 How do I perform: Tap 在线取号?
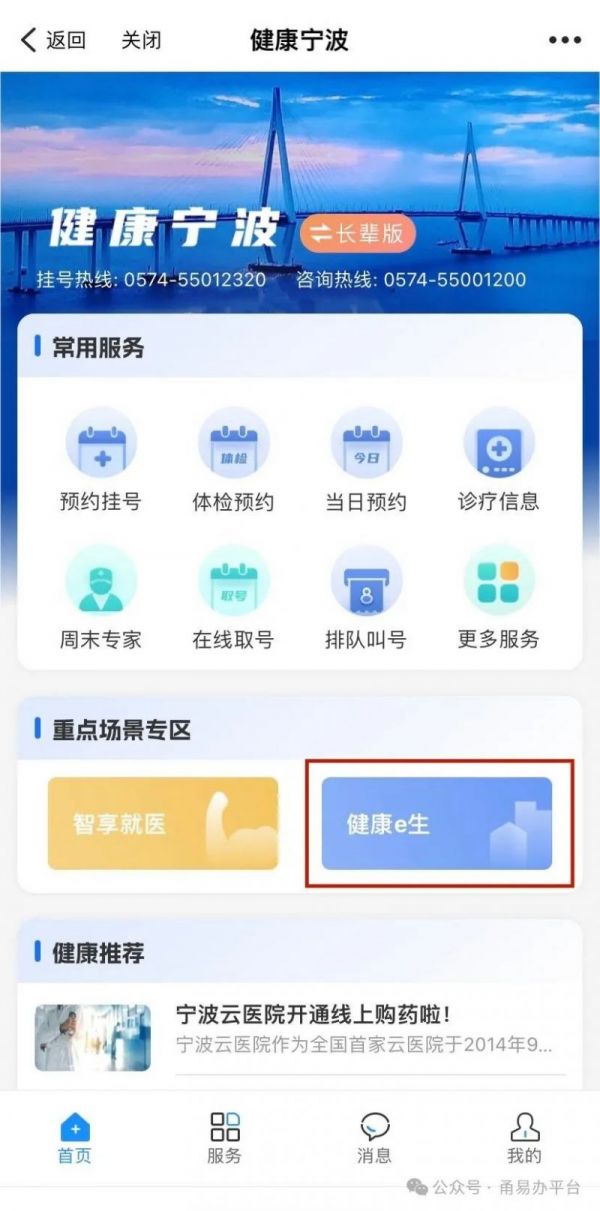click(x=233, y=598)
